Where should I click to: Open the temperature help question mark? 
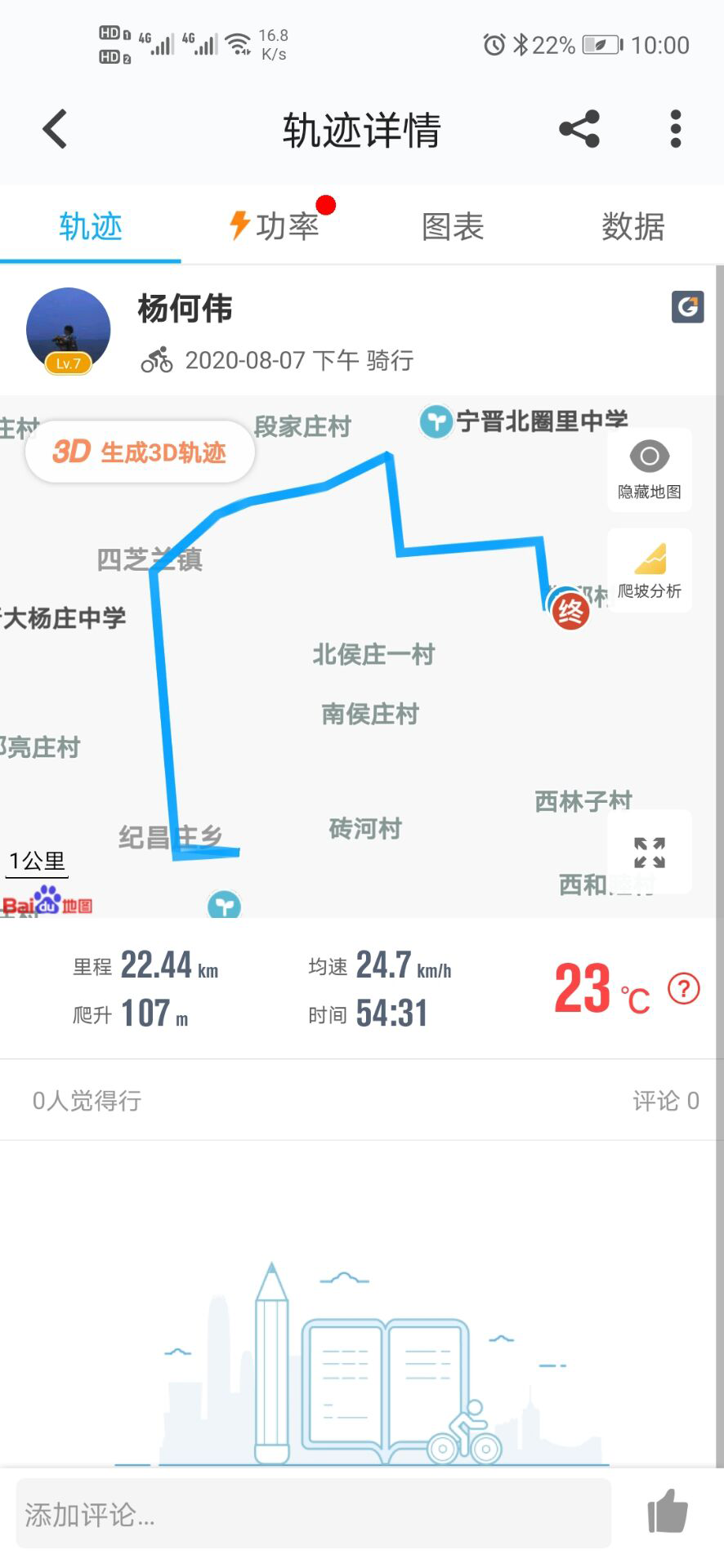click(684, 989)
